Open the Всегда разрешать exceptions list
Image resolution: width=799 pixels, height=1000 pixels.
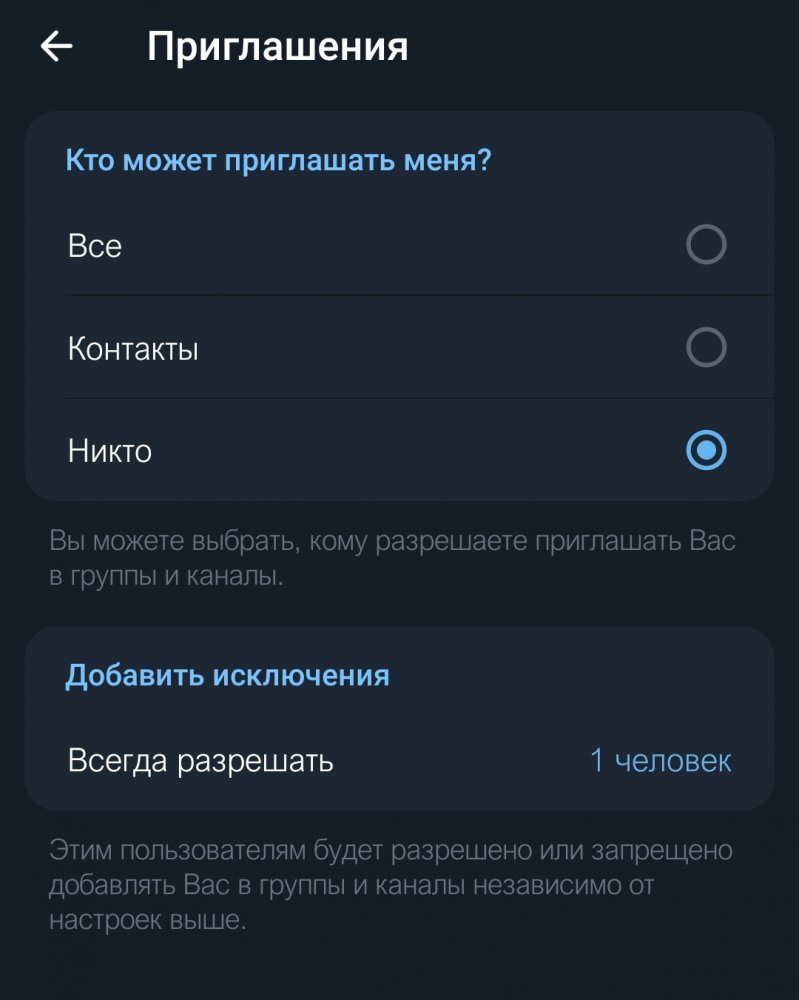(x=400, y=761)
